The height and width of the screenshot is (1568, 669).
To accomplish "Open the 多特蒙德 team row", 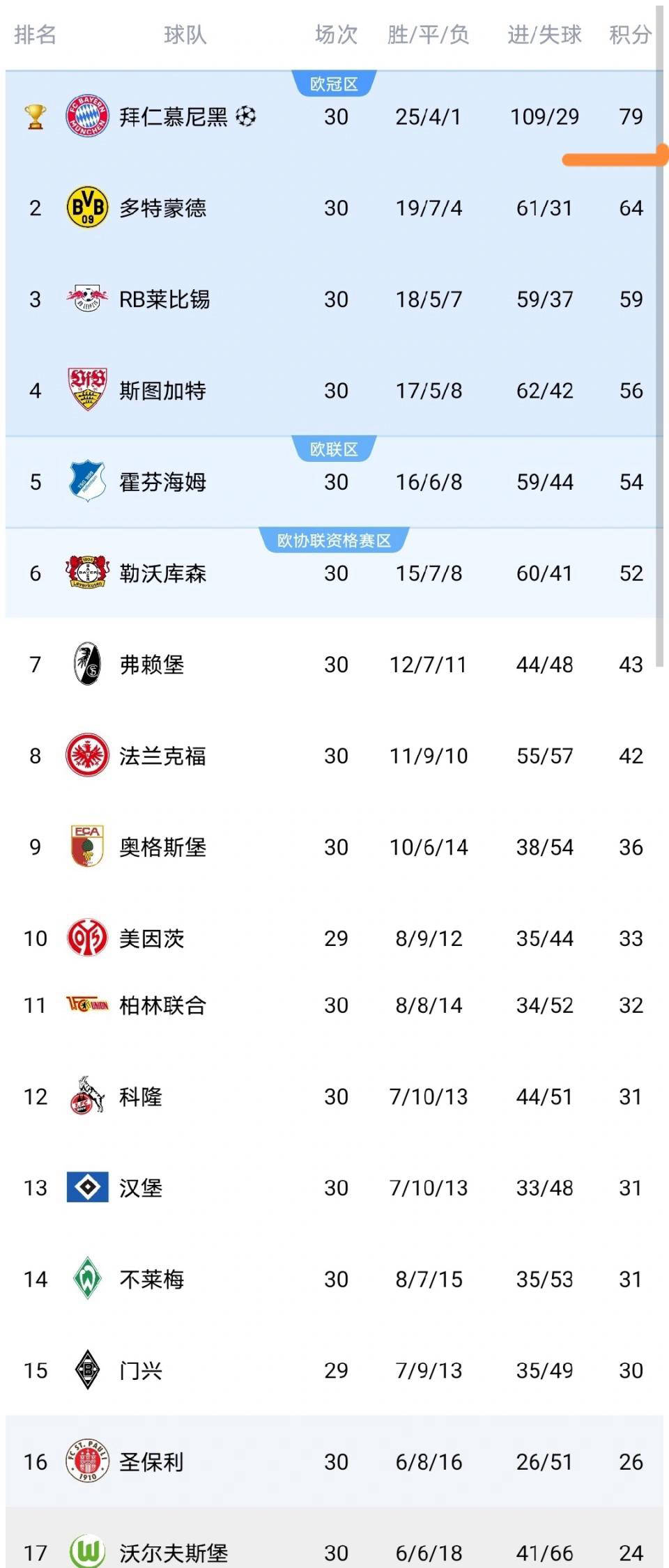I will point(162,208).
